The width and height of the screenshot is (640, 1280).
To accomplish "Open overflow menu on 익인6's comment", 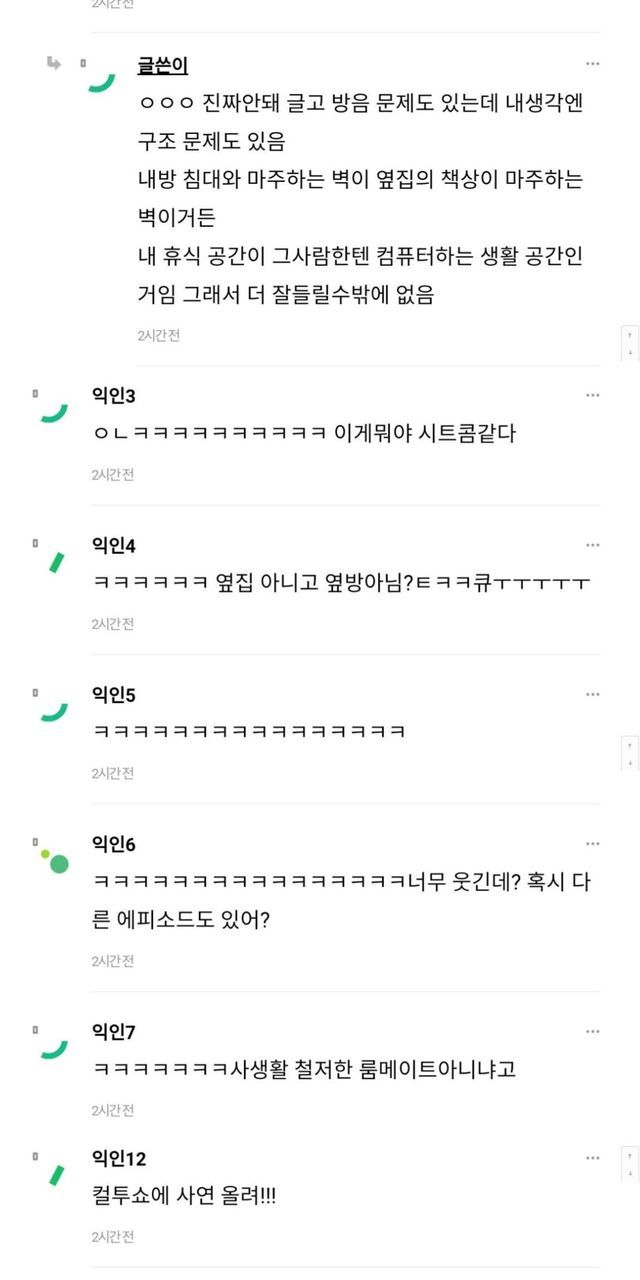I will pos(593,844).
